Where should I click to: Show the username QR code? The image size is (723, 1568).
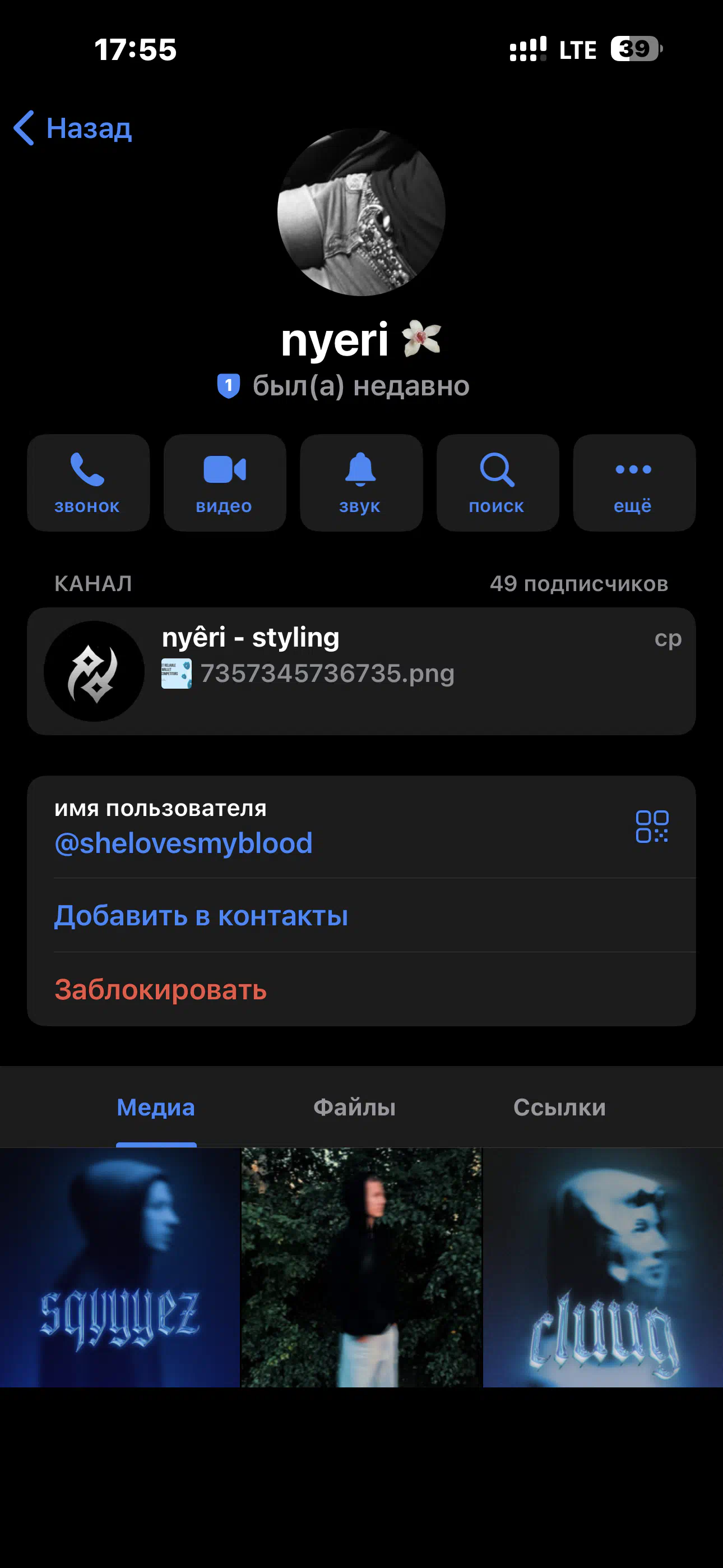click(652, 827)
